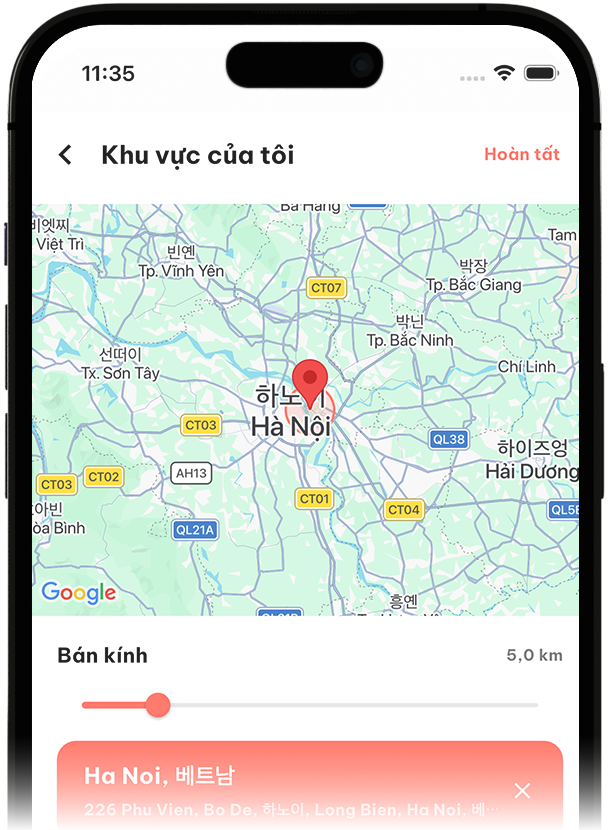
Task: Select the Ha Noi, 226 Phu Vien address card
Action: 290,790
